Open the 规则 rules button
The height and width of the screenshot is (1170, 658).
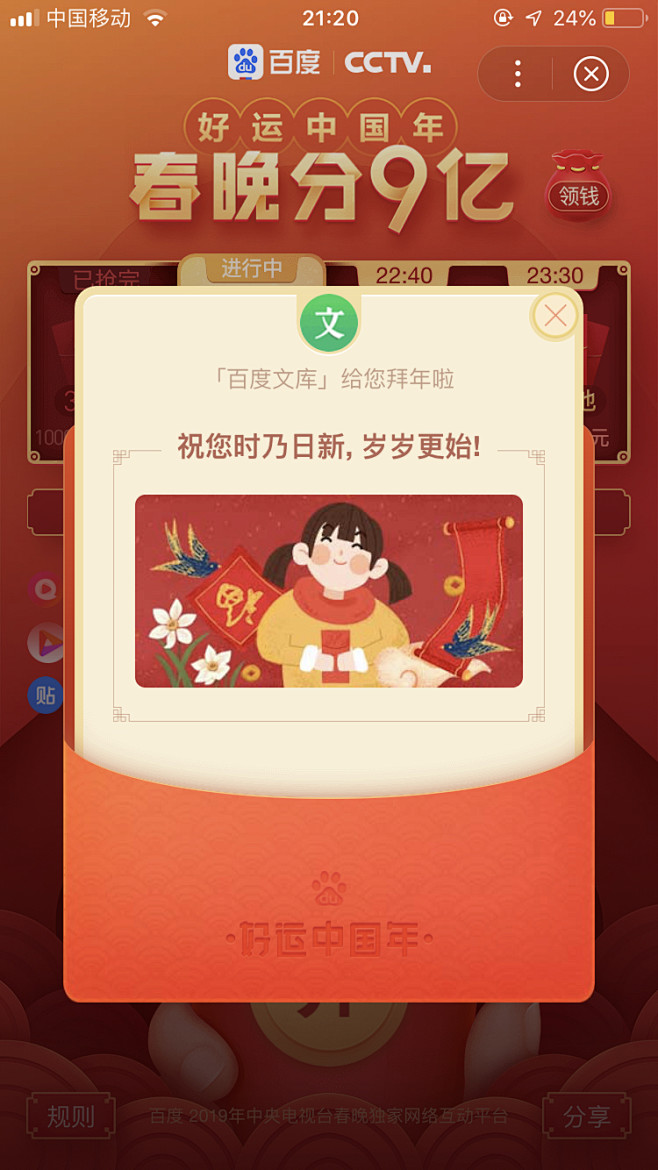pos(71,1116)
